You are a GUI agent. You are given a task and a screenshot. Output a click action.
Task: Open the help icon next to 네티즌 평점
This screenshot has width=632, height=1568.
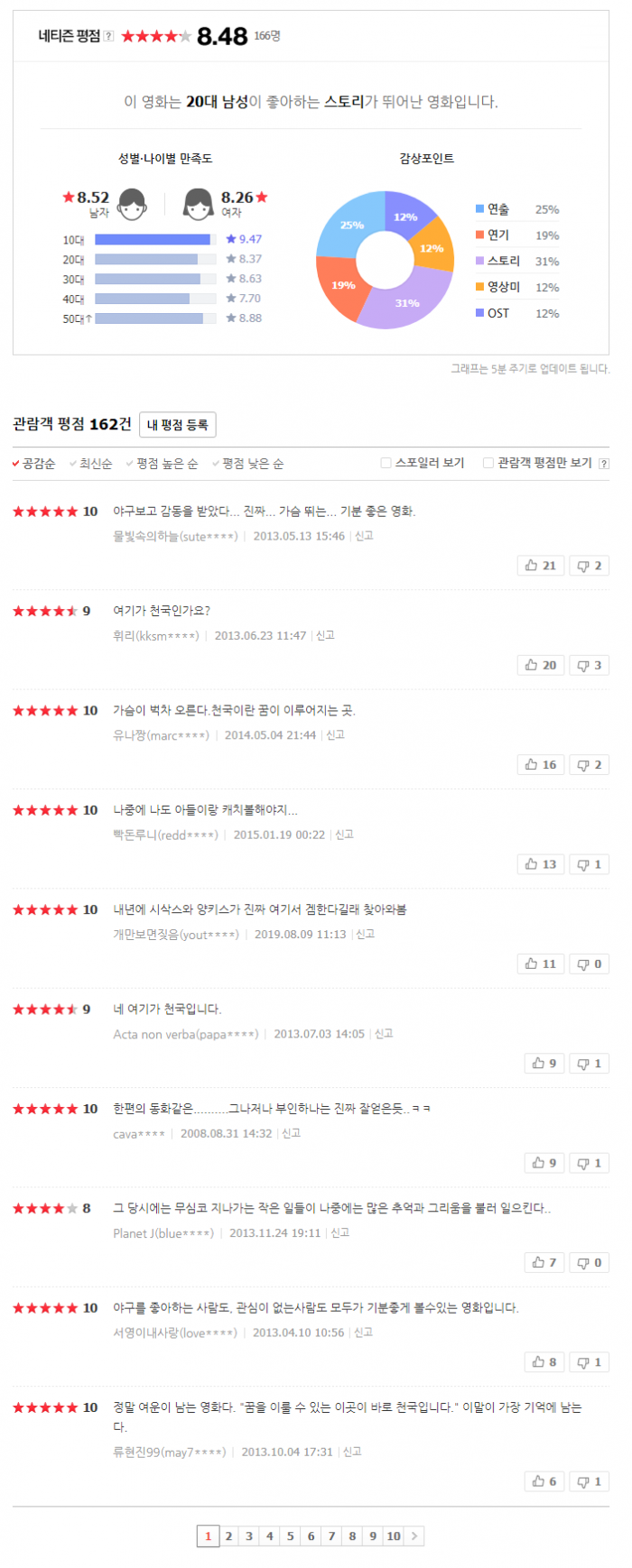pyautogui.click(x=109, y=36)
